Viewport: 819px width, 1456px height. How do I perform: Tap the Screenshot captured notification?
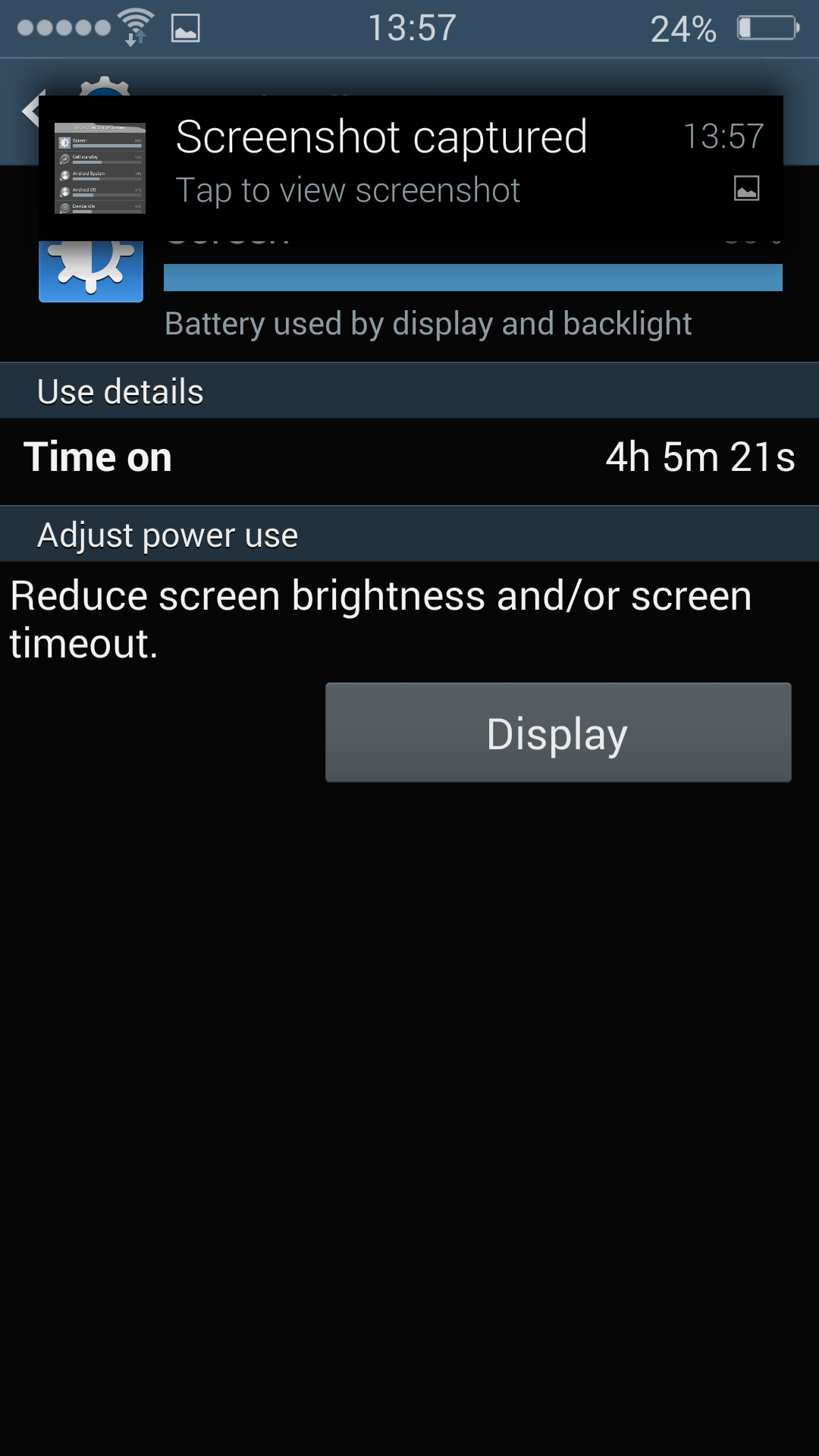coord(411,168)
